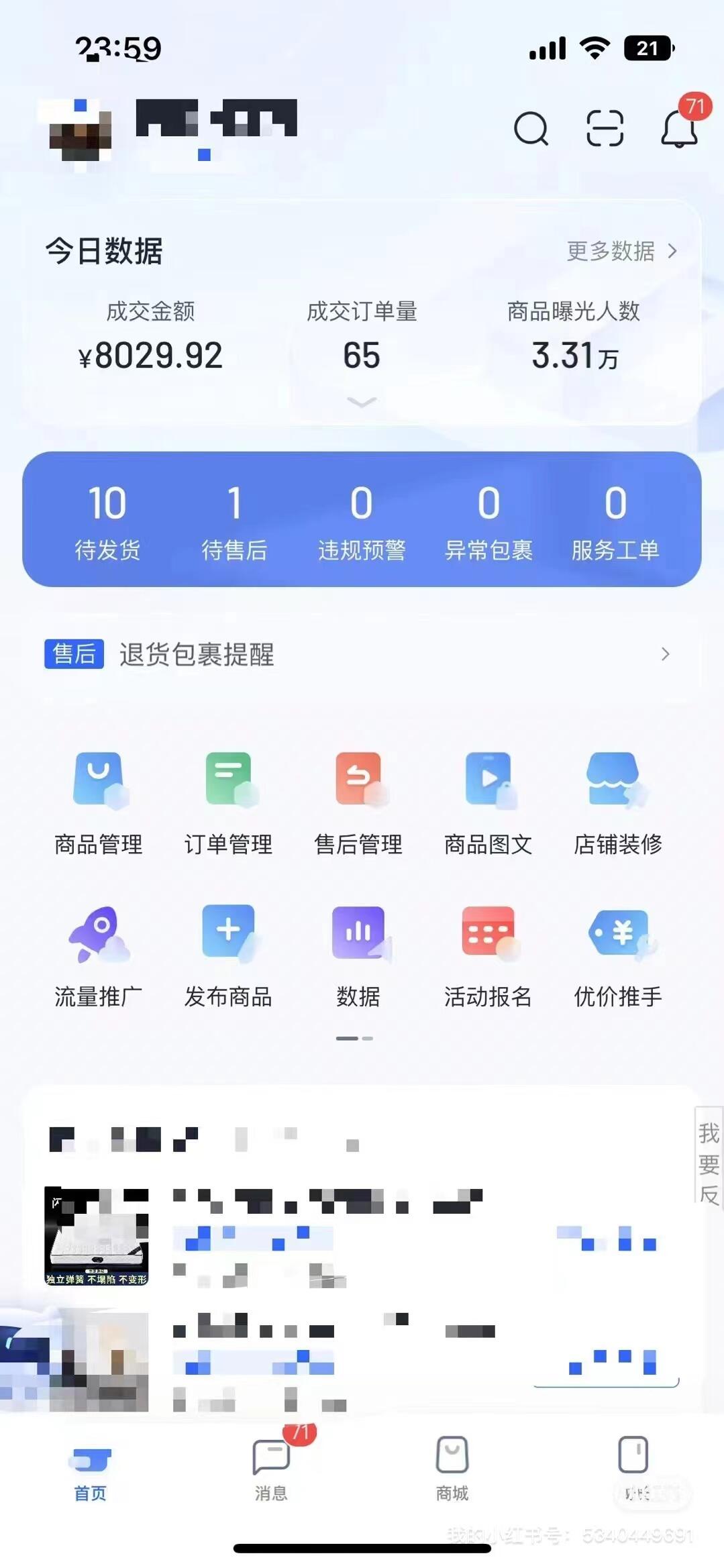Open 售后管理 after-sales management

pos(358,802)
